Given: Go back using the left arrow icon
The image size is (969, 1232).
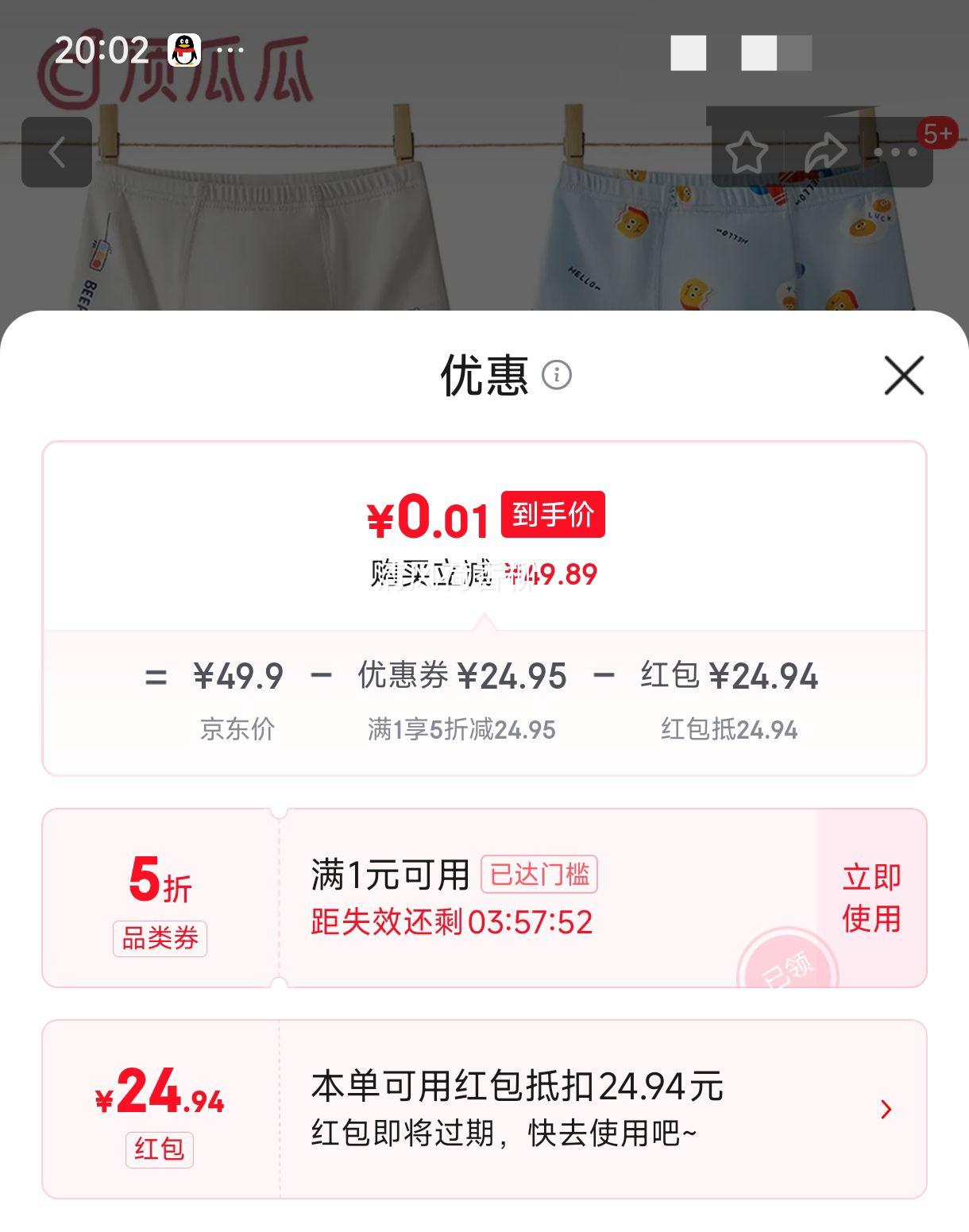Looking at the screenshot, I should [x=56, y=153].
